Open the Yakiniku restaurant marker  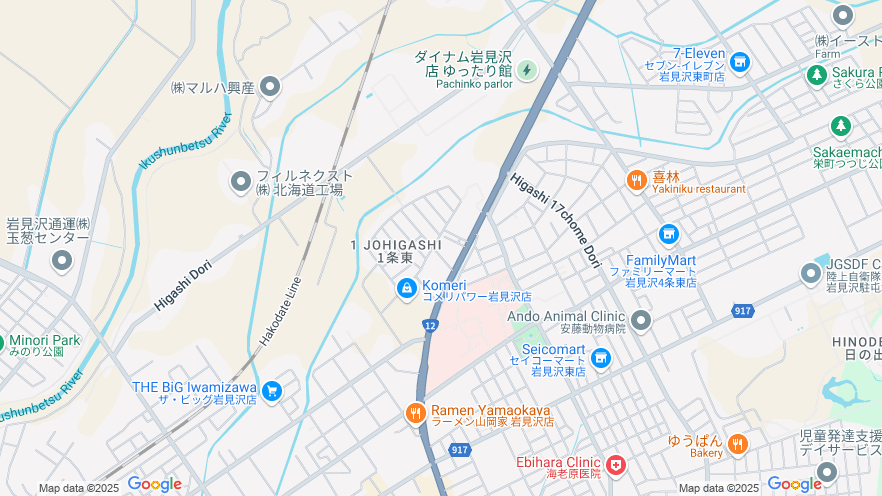pyautogui.click(x=636, y=180)
